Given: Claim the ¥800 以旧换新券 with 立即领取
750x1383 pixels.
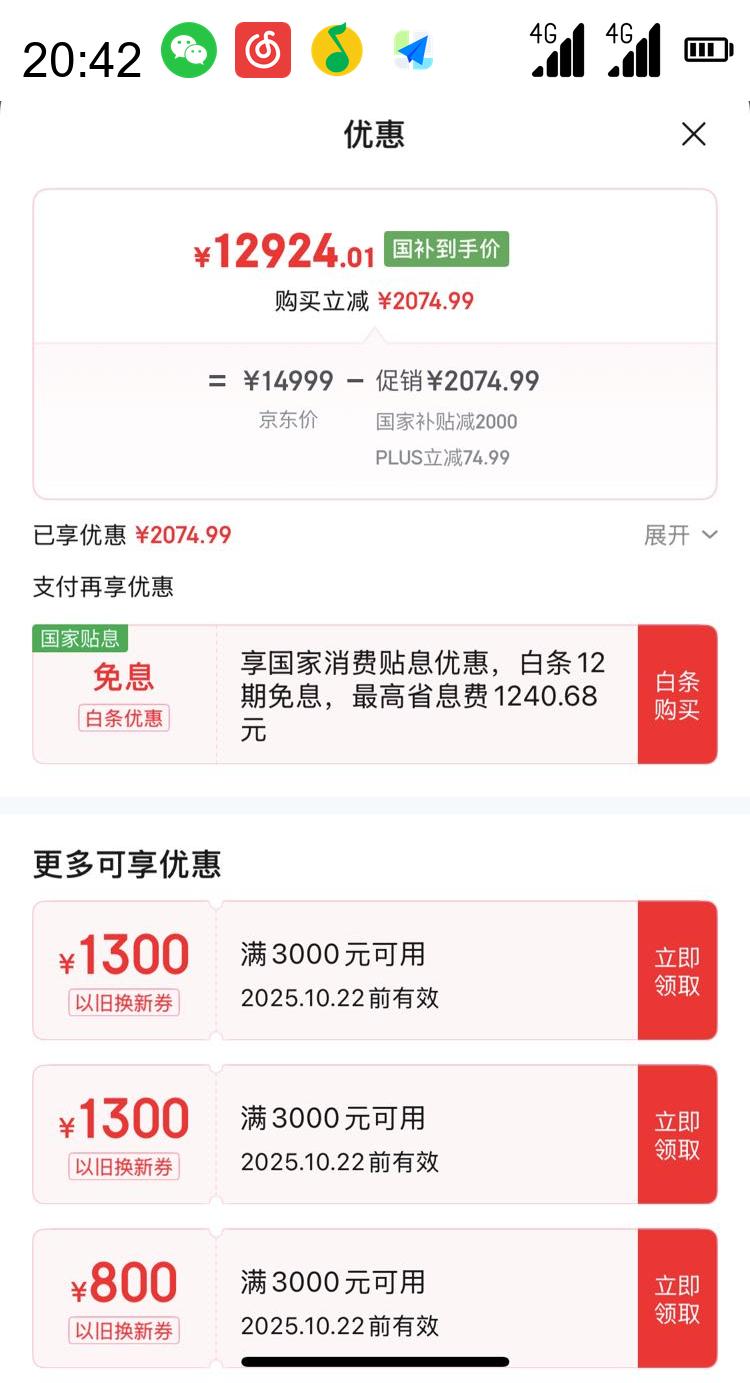Looking at the screenshot, I should click(677, 1298).
